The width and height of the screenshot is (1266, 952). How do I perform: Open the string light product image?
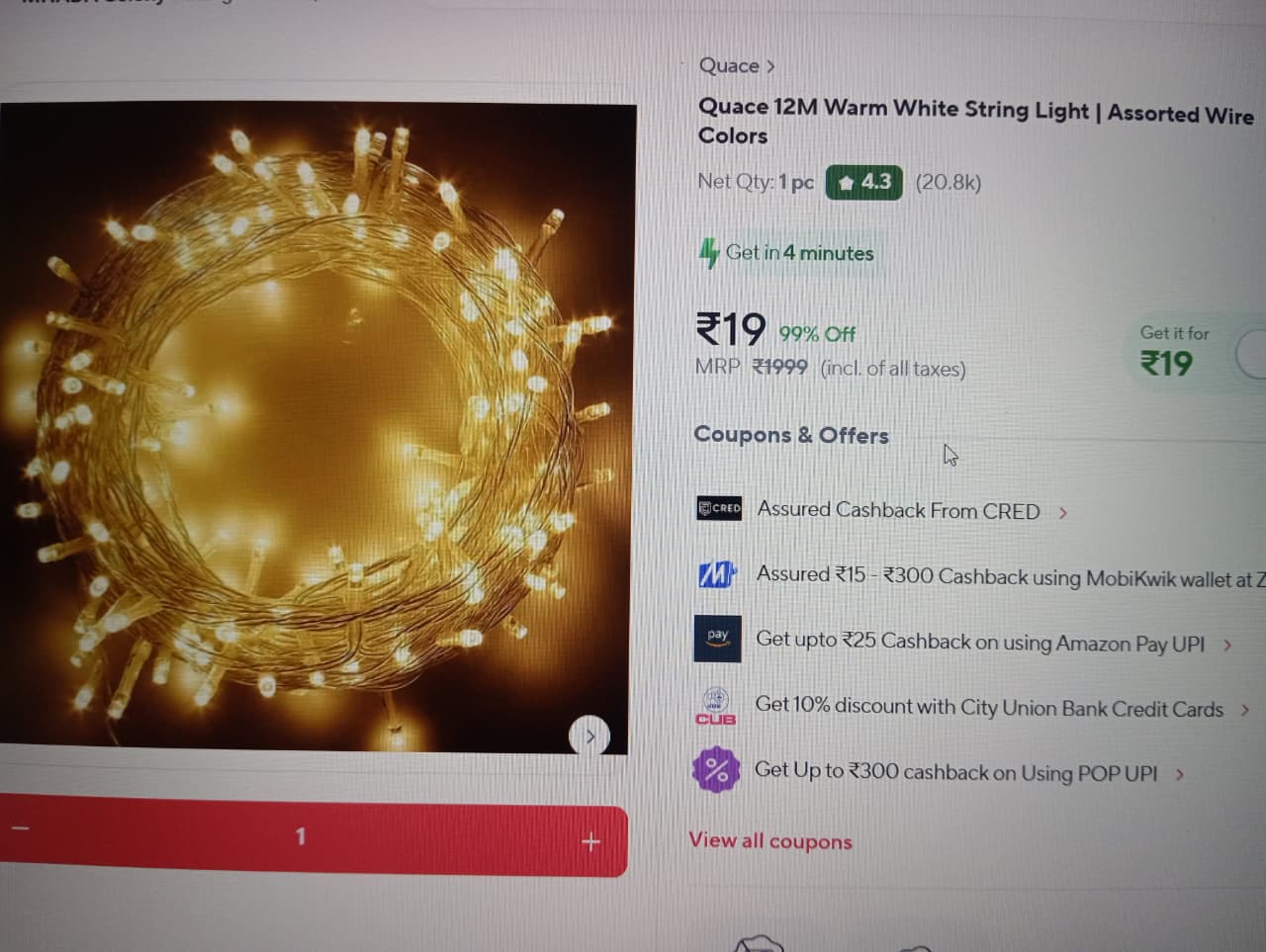[316, 425]
